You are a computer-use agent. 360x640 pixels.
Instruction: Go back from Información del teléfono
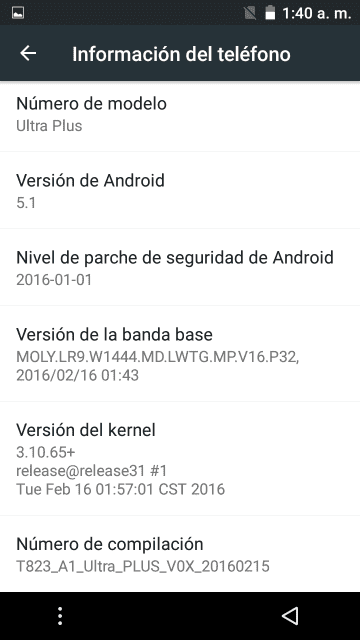(28, 53)
